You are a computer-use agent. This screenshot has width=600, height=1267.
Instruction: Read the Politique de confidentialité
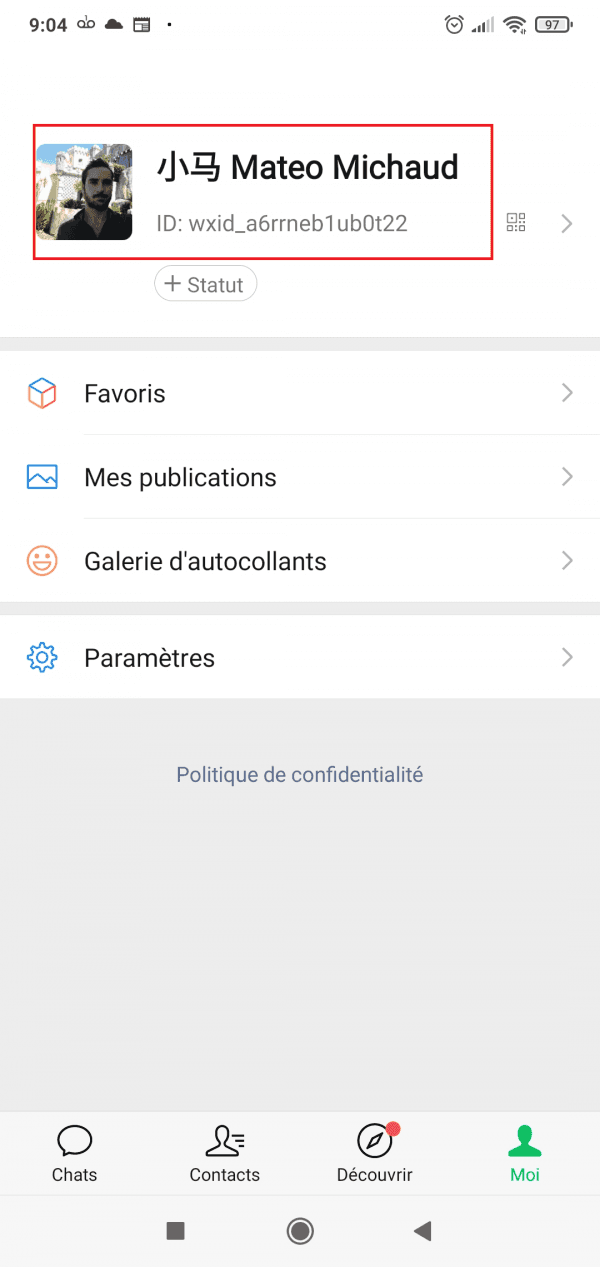point(300,774)
